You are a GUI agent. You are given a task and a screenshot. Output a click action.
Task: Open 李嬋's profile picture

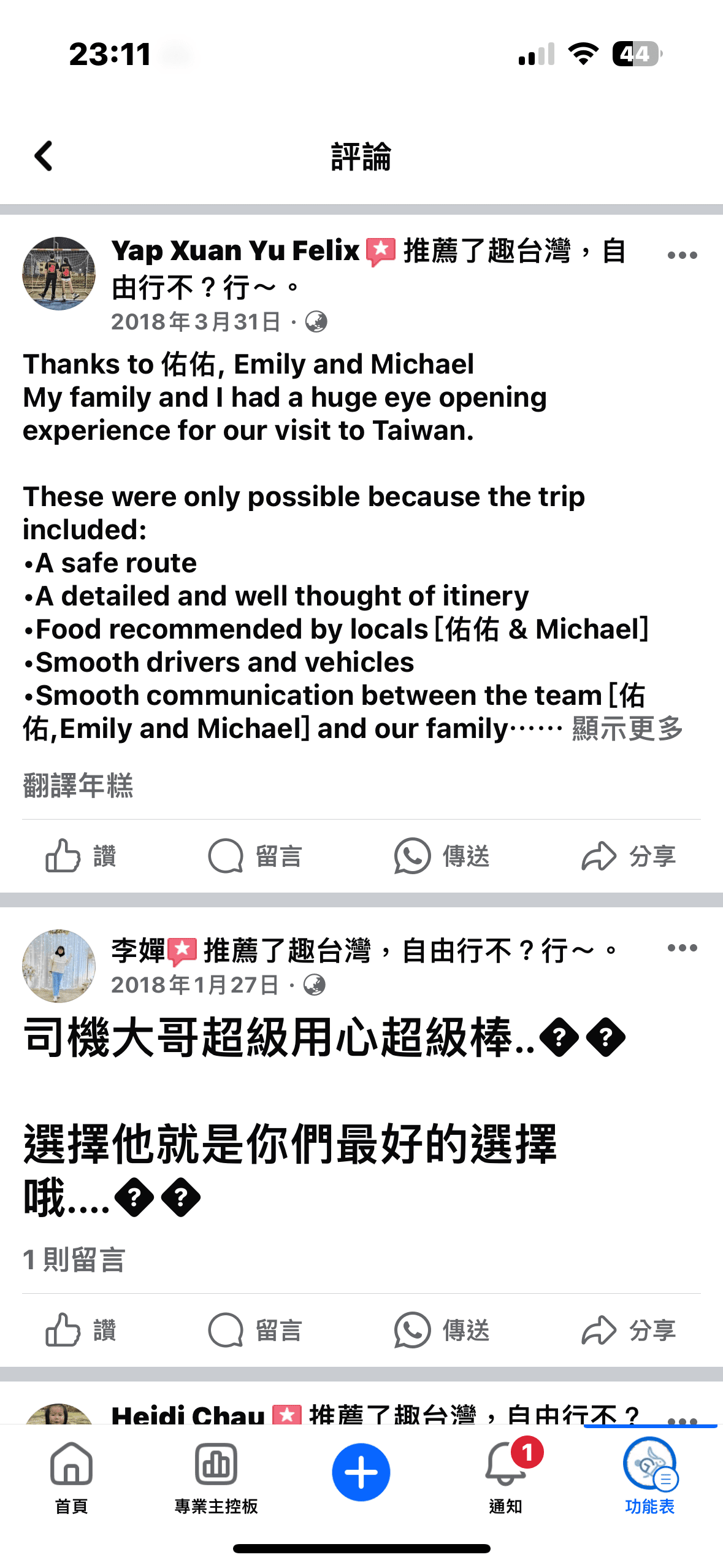pyautogui.click(x=59, y=966)
